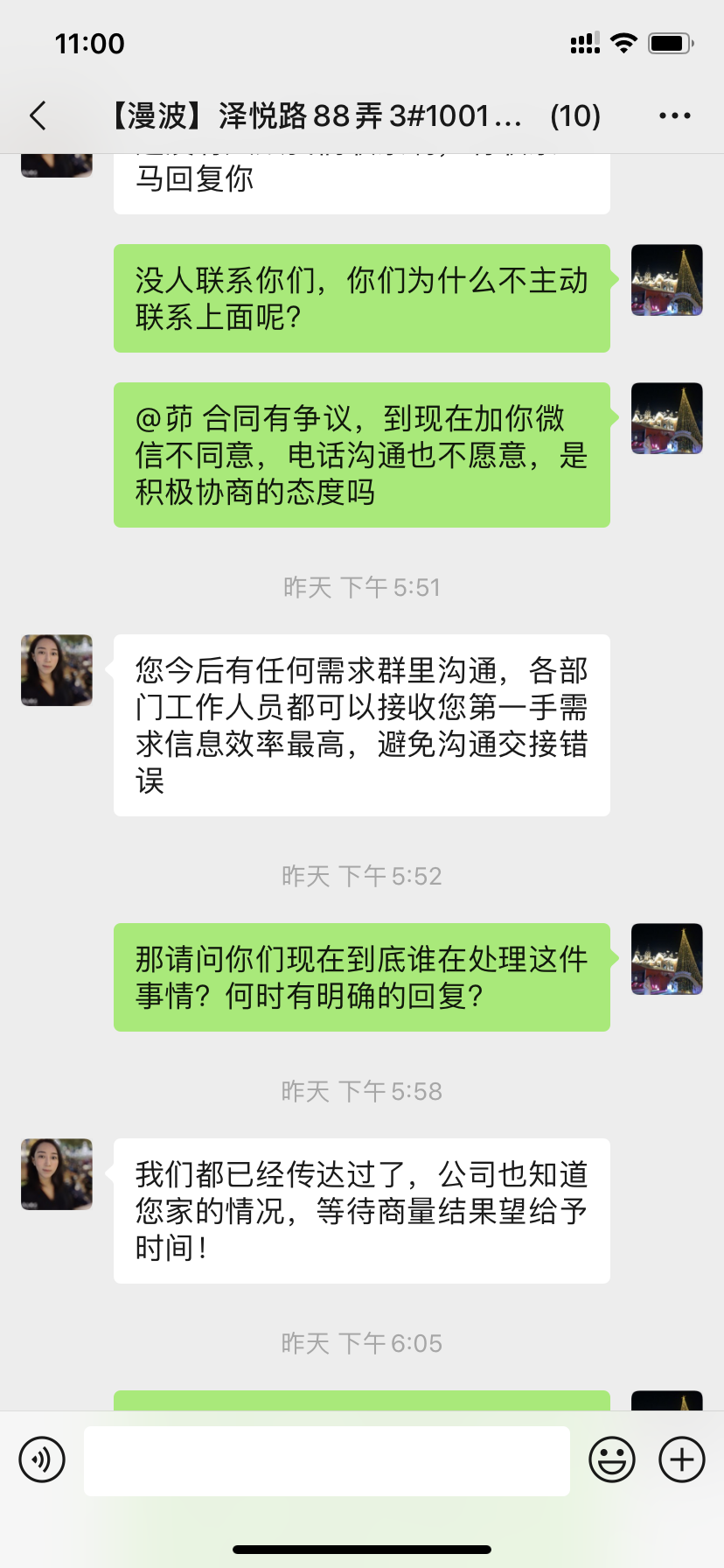
Task: Tap my avatar beside @茆 合同有争议 message
Action: pos(667,418)
